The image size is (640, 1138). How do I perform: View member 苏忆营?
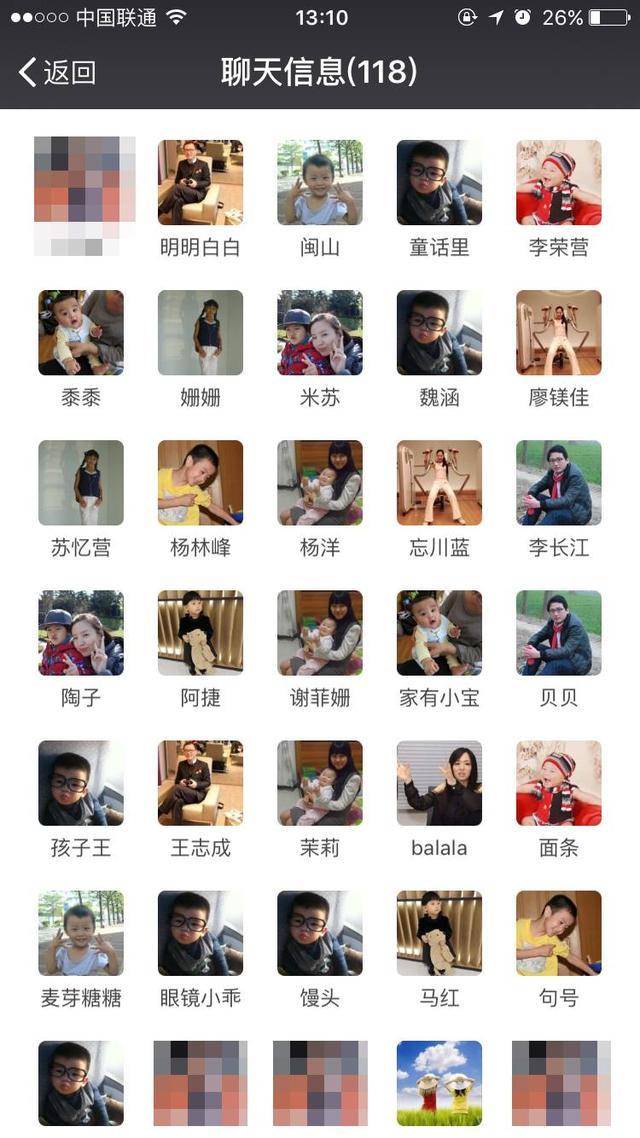coord(81,482)
